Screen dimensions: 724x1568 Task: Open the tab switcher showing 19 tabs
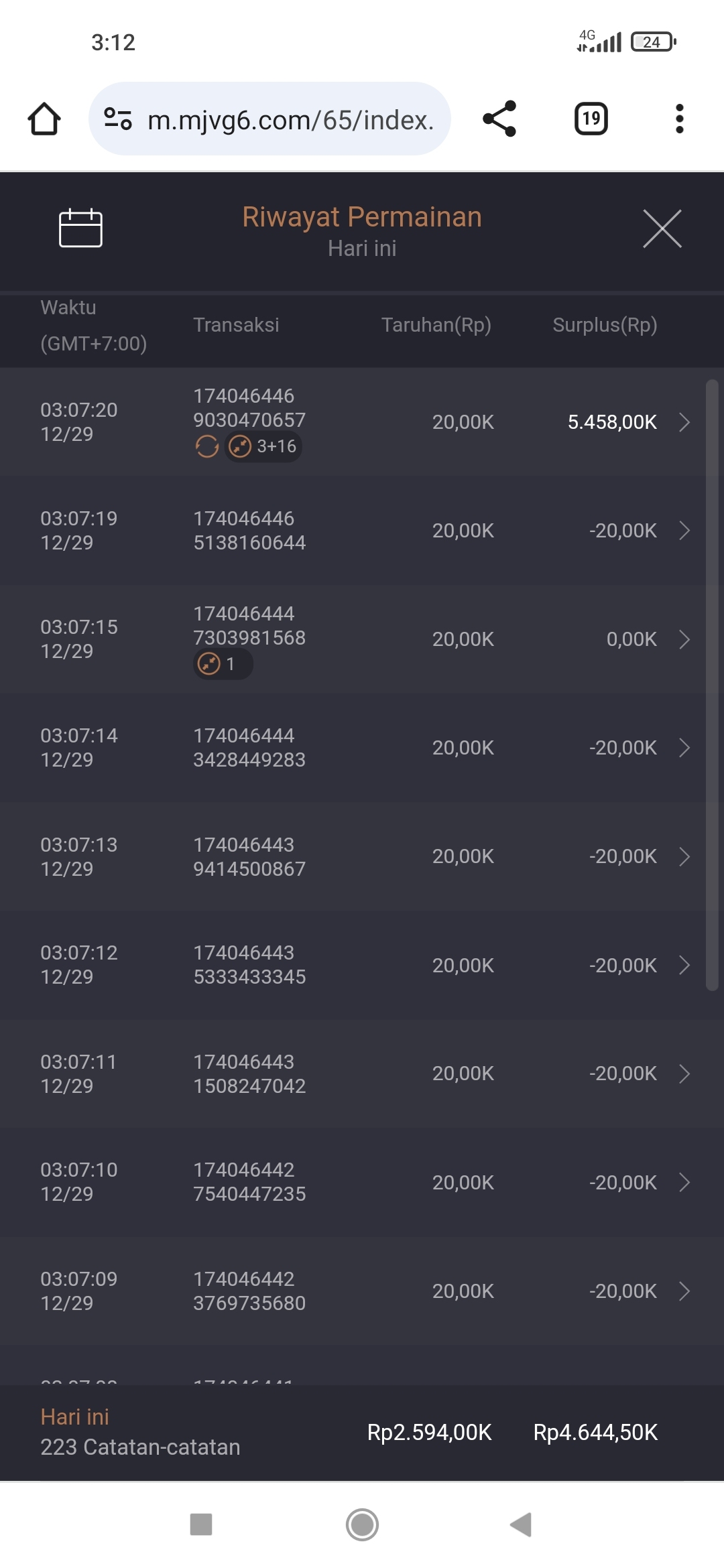click(591, 119)
